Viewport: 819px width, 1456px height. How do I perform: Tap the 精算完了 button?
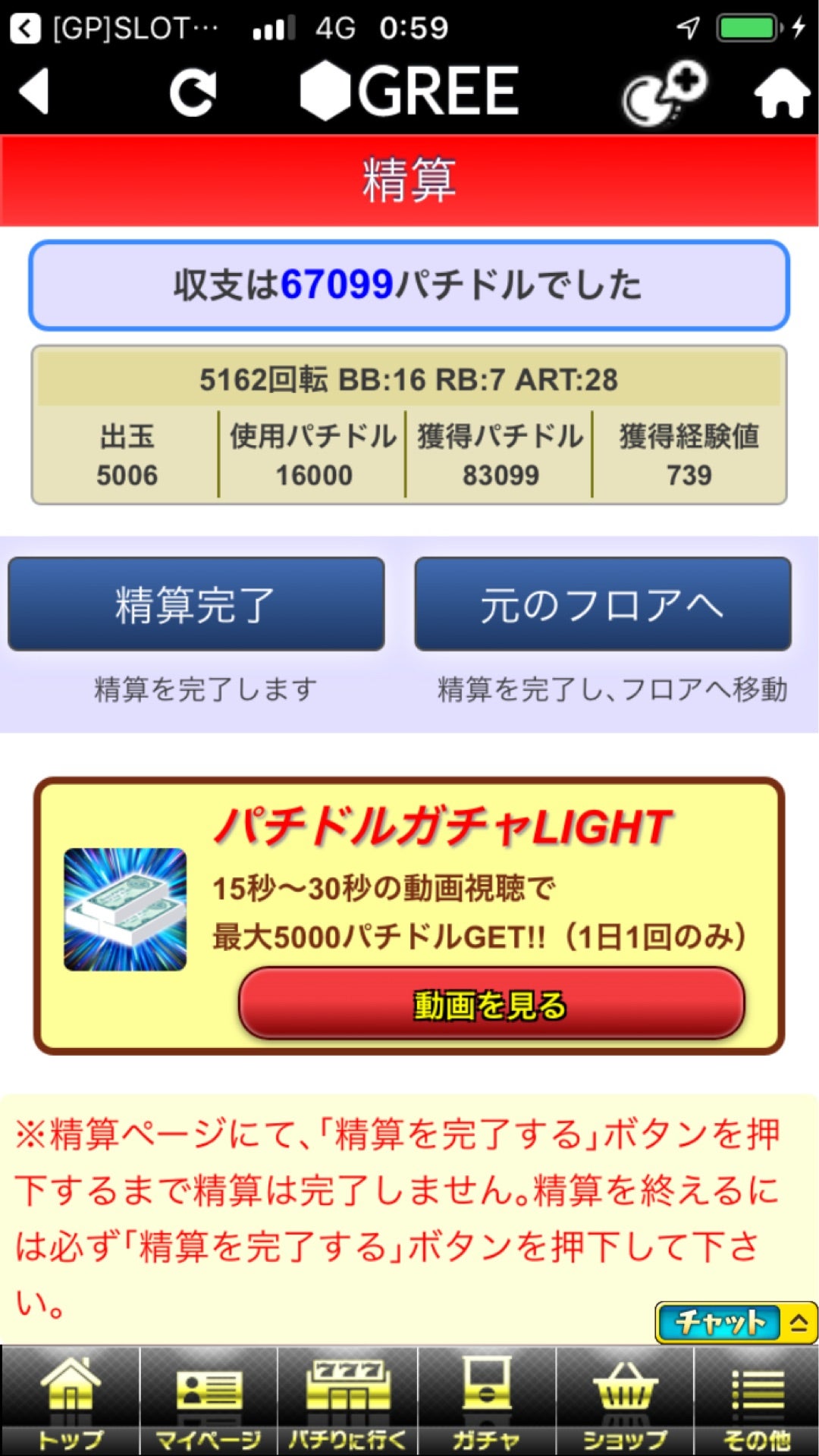click(196, 604)
